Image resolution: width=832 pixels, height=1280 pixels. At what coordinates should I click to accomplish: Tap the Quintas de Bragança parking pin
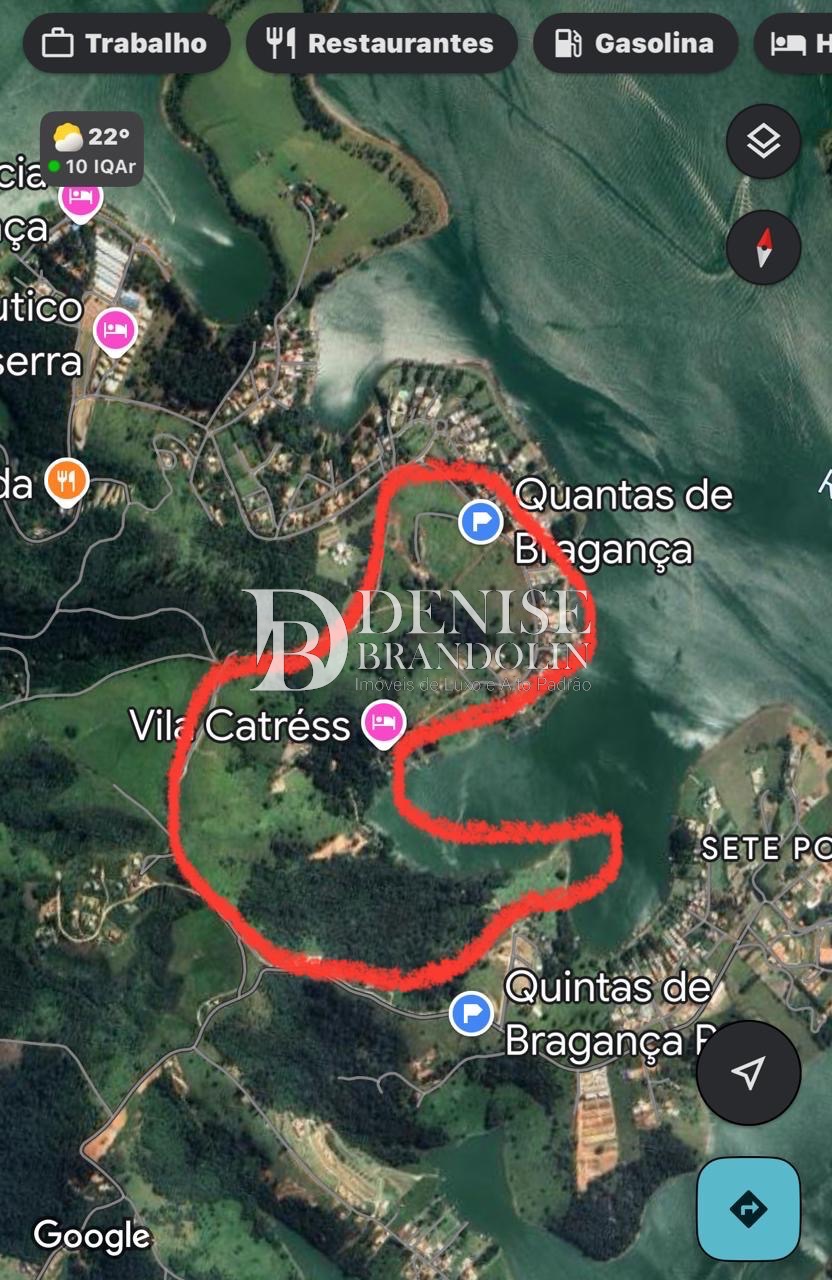[470, 1013]
